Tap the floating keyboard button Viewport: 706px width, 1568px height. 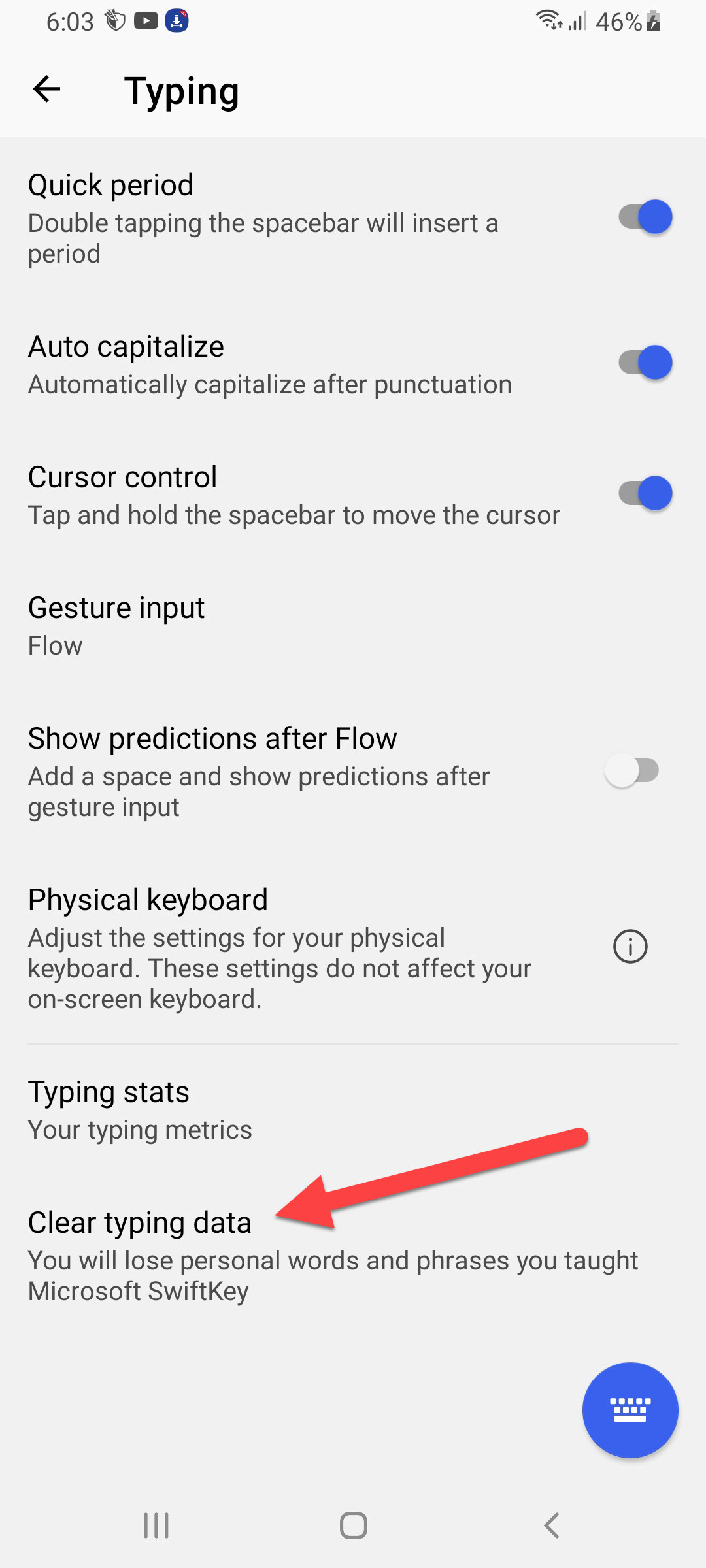(x=630, y=1410)
